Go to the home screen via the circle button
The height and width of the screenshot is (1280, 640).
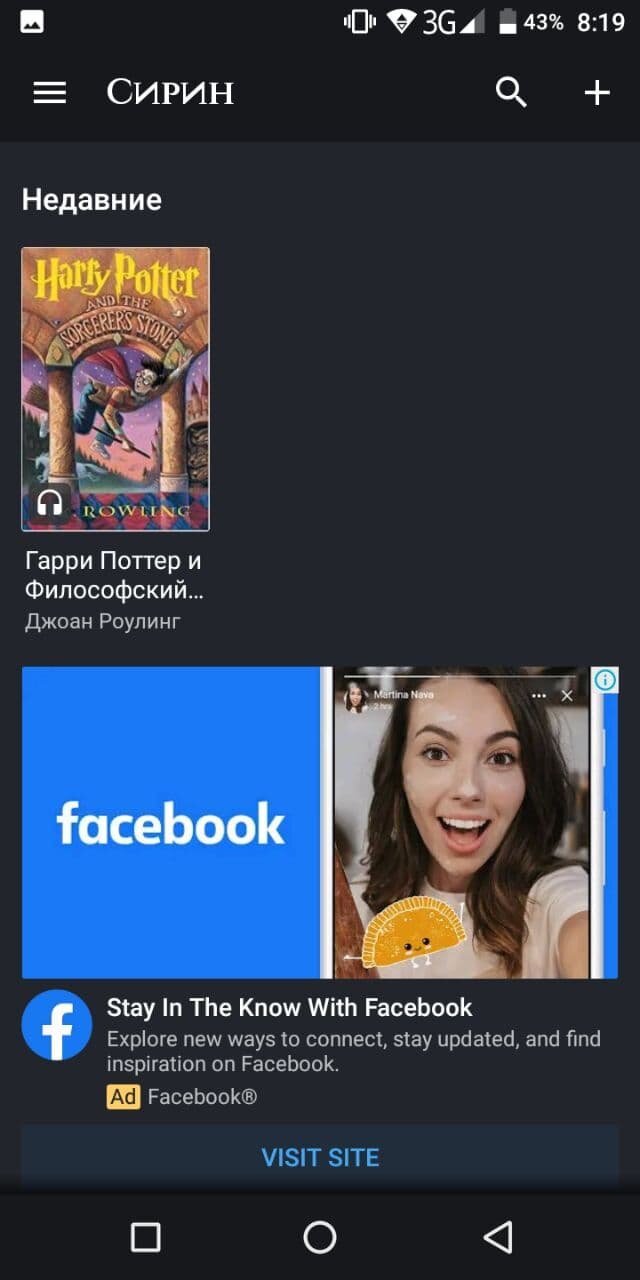(x=320, y=1237)
